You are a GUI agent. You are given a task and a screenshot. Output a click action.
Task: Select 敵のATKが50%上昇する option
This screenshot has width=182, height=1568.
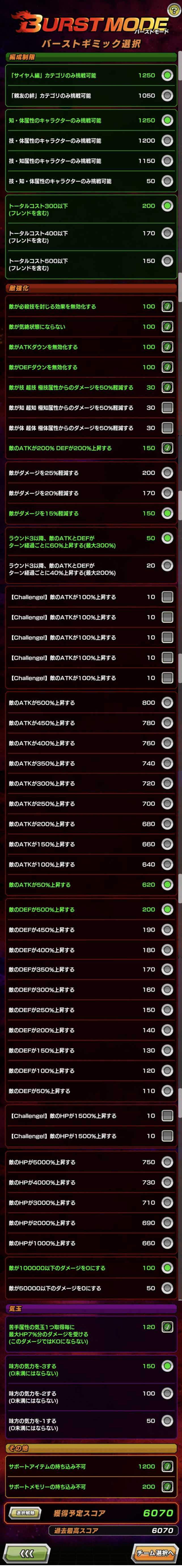click(x=167, y=884)
